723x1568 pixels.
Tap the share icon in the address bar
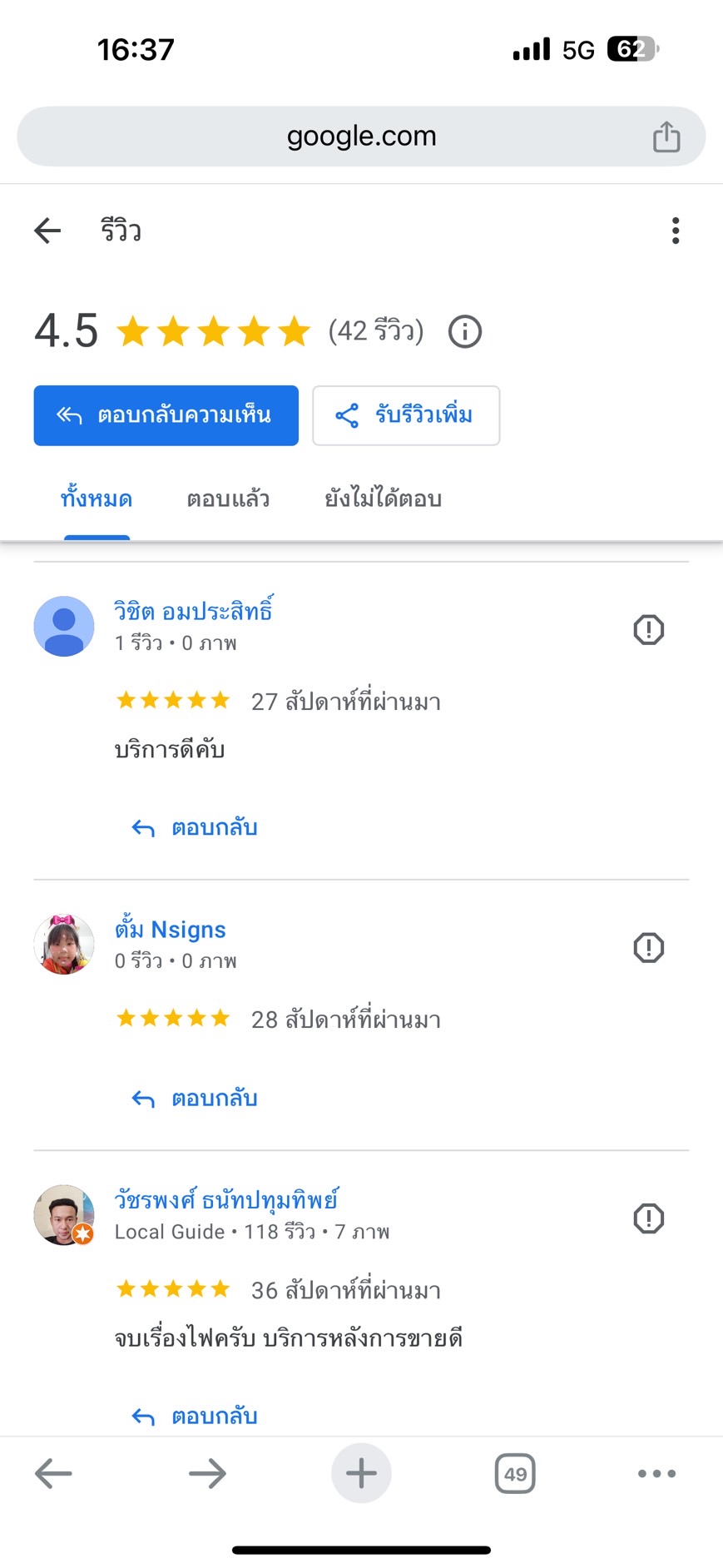666,136
